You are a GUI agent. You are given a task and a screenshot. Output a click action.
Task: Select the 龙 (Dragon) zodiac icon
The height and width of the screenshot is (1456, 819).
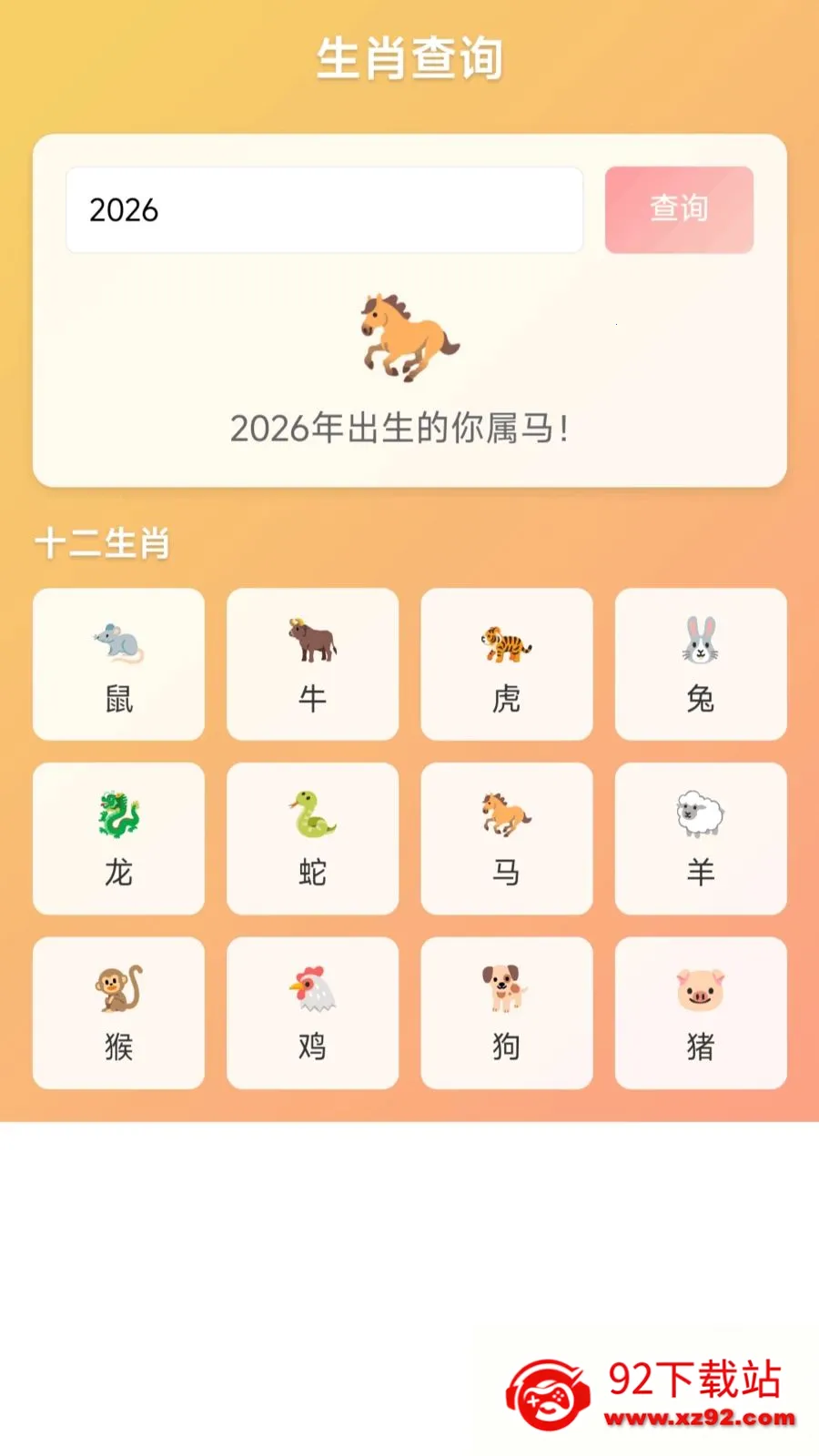coord(117,838)
